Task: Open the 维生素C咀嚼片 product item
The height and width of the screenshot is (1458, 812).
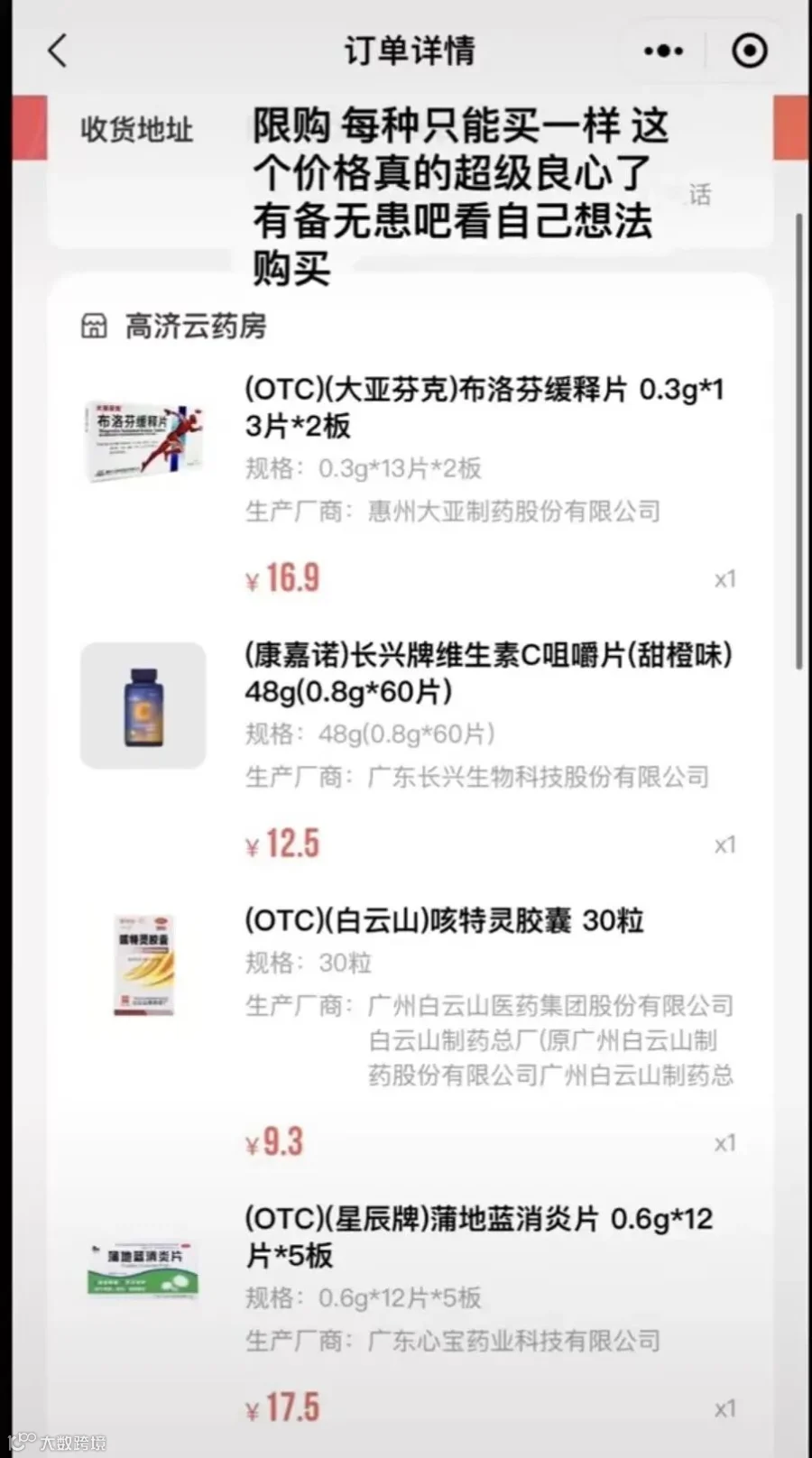Action: (409, 750)
